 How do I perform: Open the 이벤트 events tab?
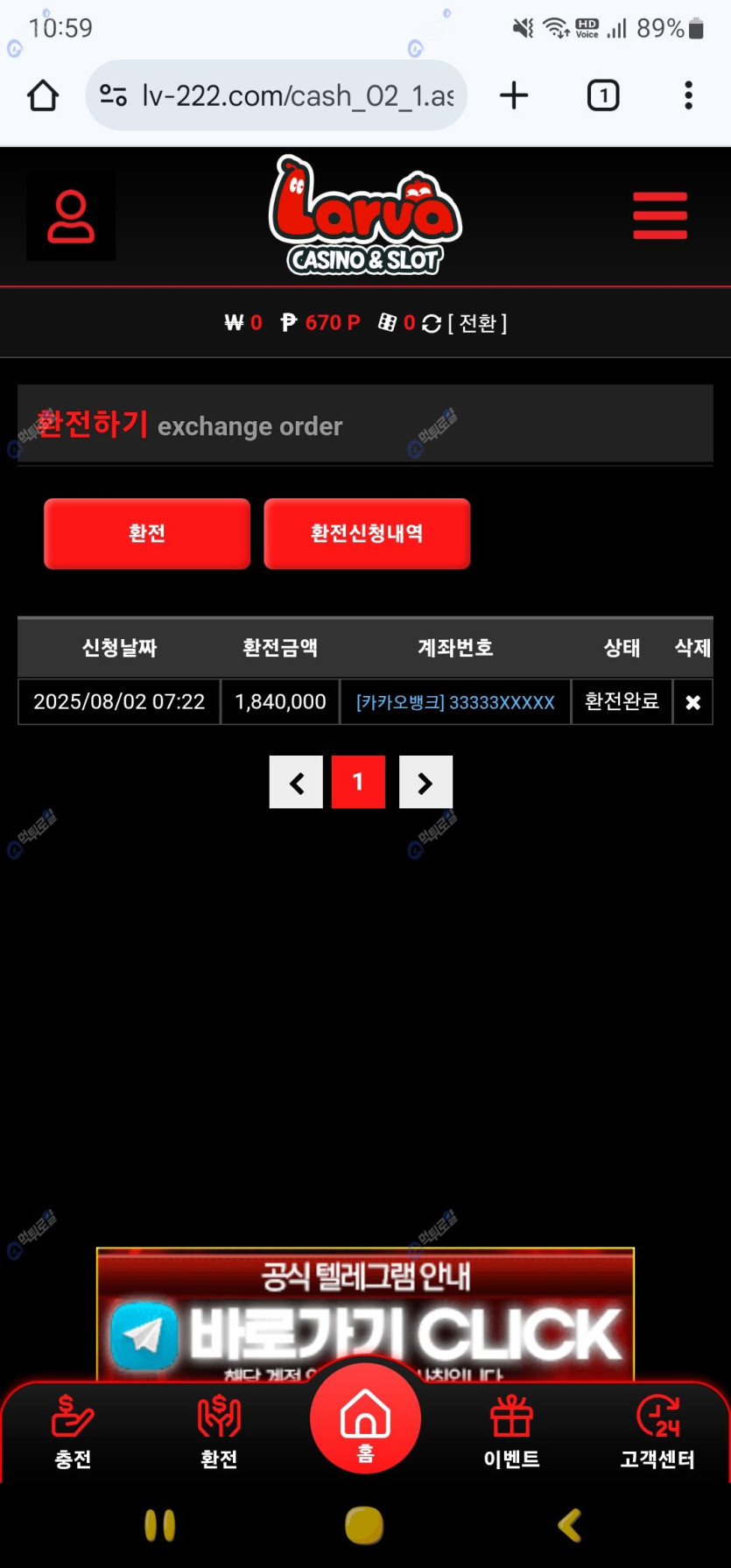point(511,1432)
